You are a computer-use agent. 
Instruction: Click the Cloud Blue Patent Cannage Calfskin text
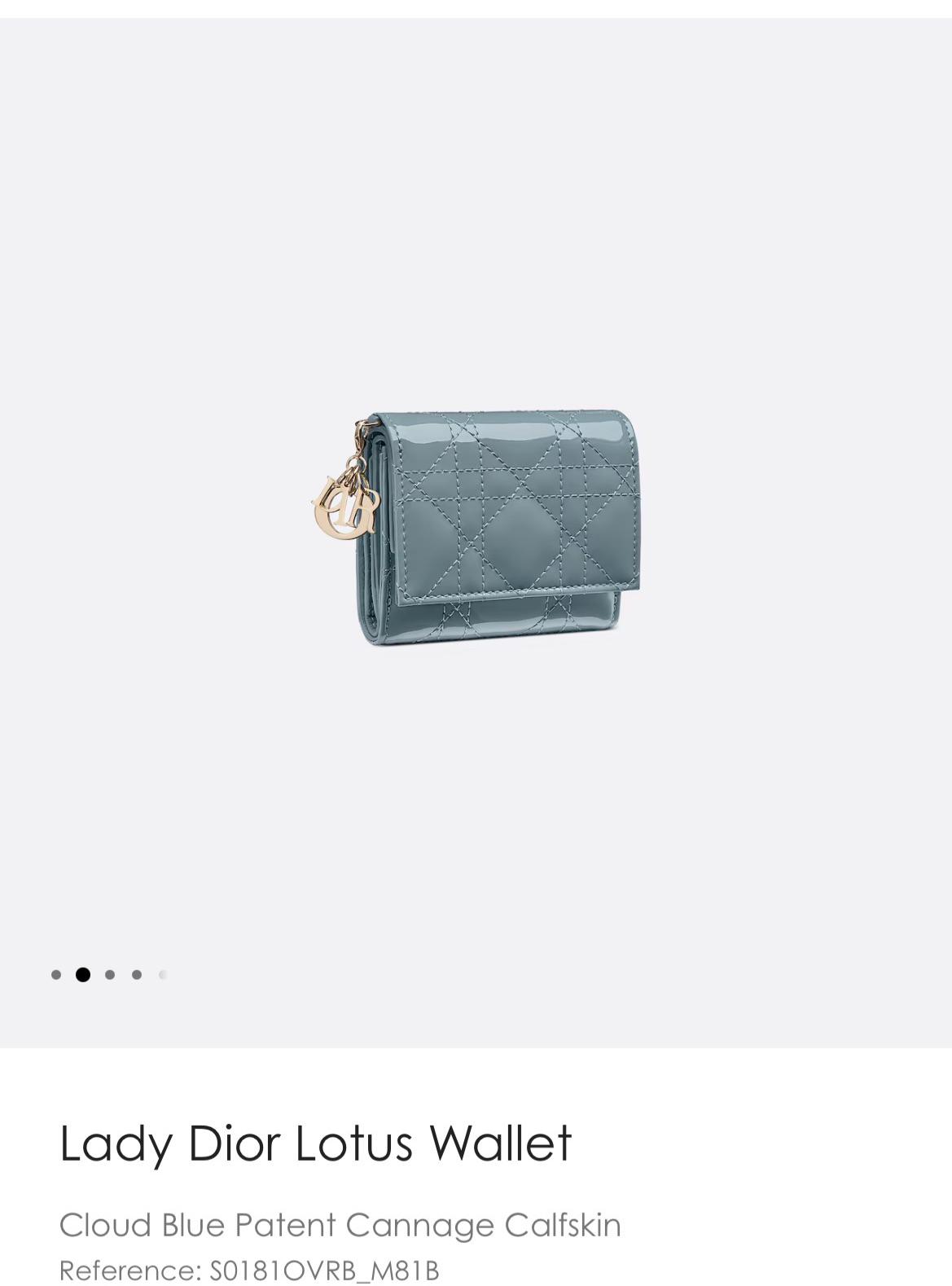coord(342,1225)
